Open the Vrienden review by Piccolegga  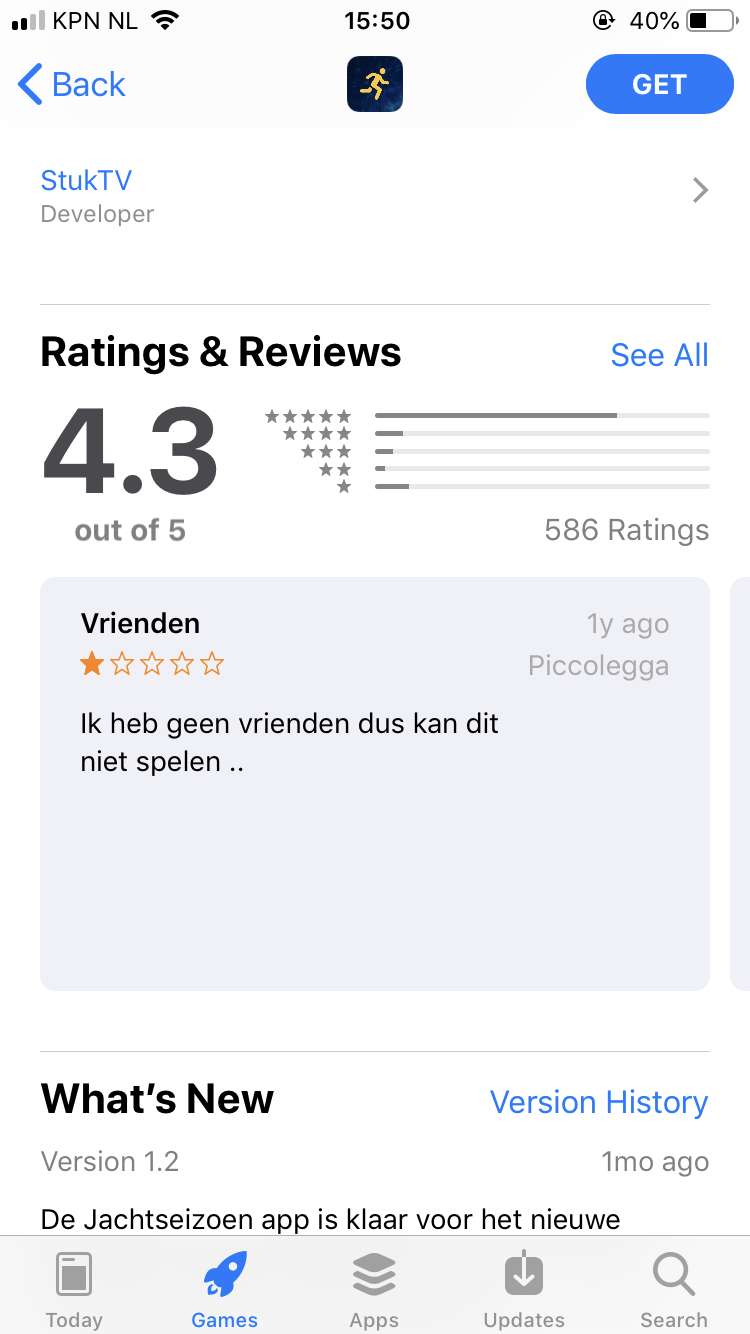pyautogui.click(x=375, y=784)
